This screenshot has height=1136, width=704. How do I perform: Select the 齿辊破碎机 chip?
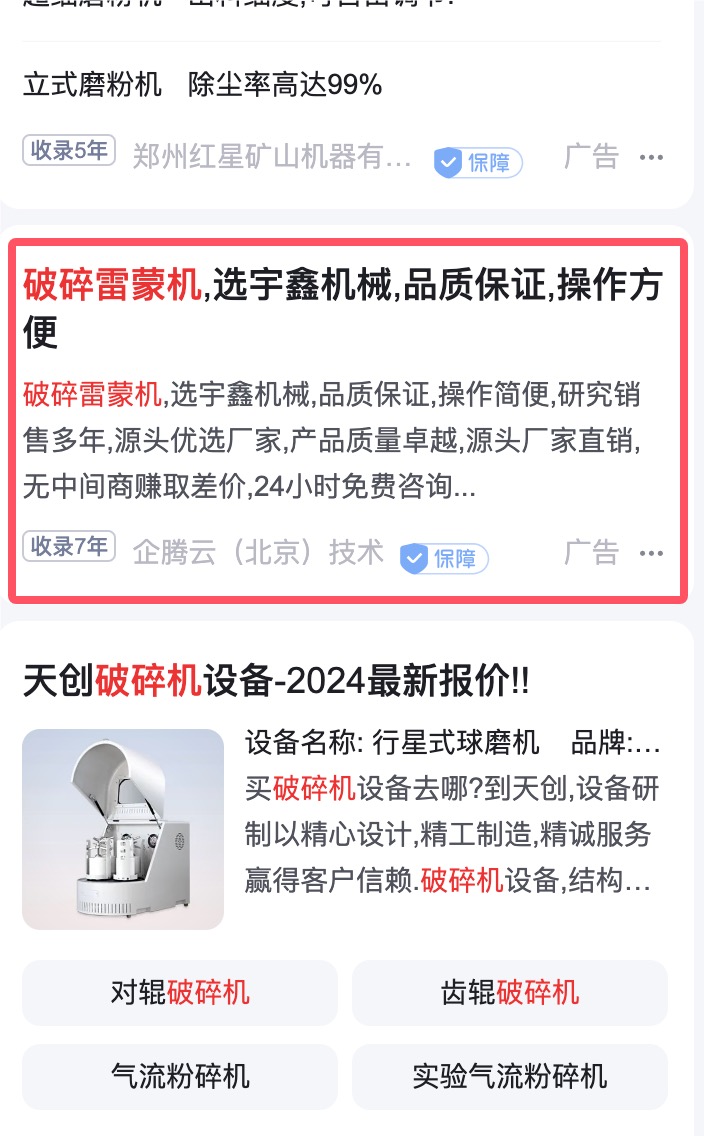pos(510,993)
